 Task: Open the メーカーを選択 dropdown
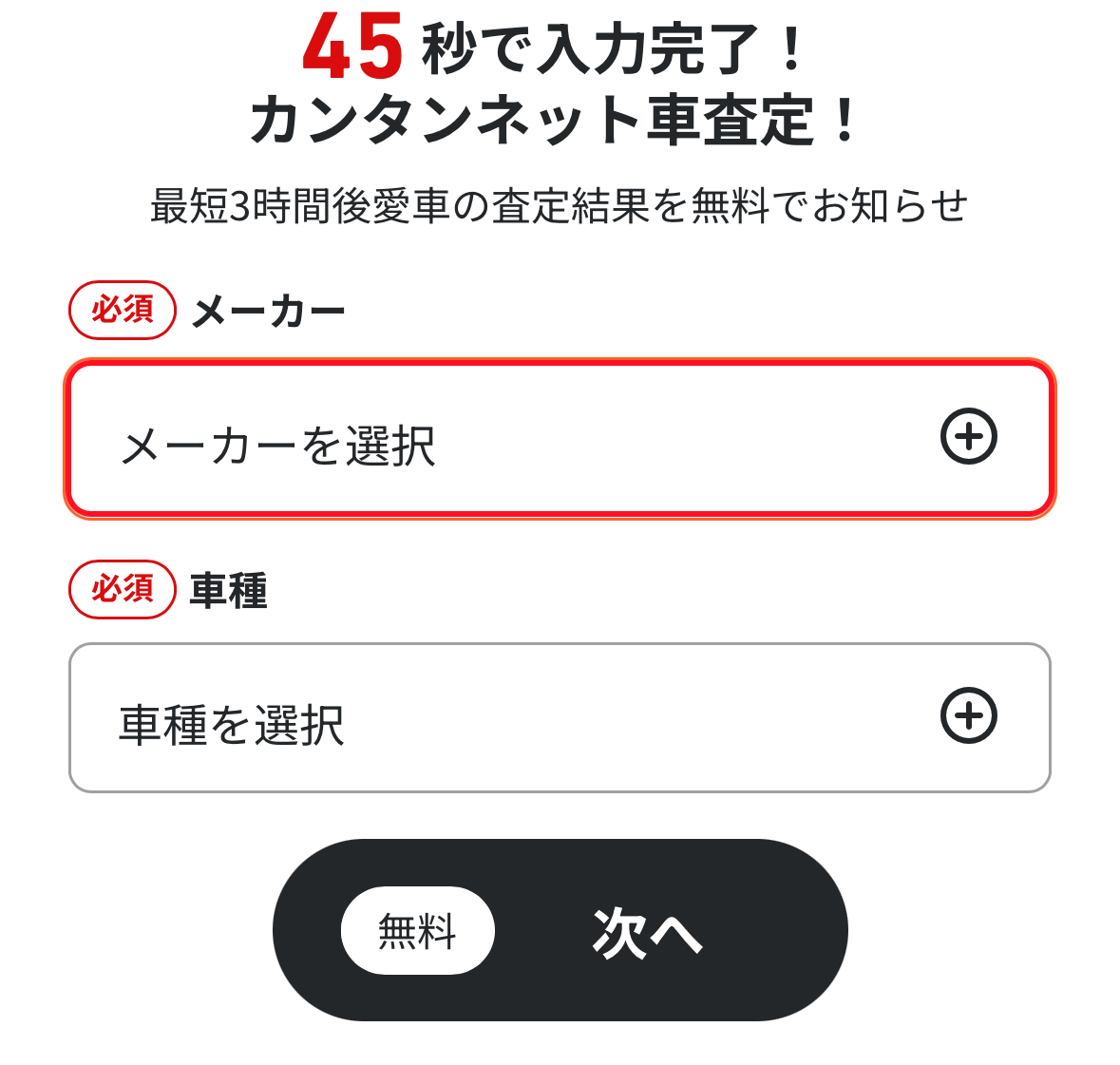[560, 439]
